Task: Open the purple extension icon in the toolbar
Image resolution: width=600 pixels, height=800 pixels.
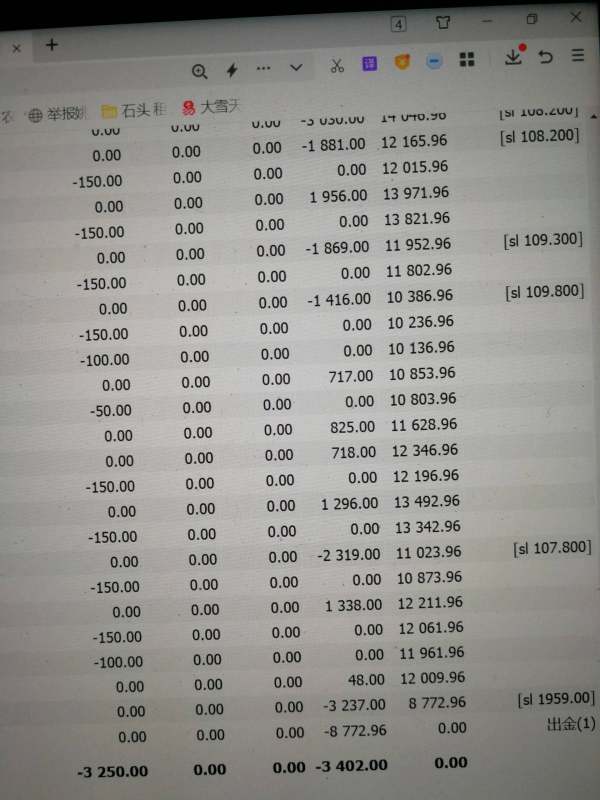Action: coord(370,64)
